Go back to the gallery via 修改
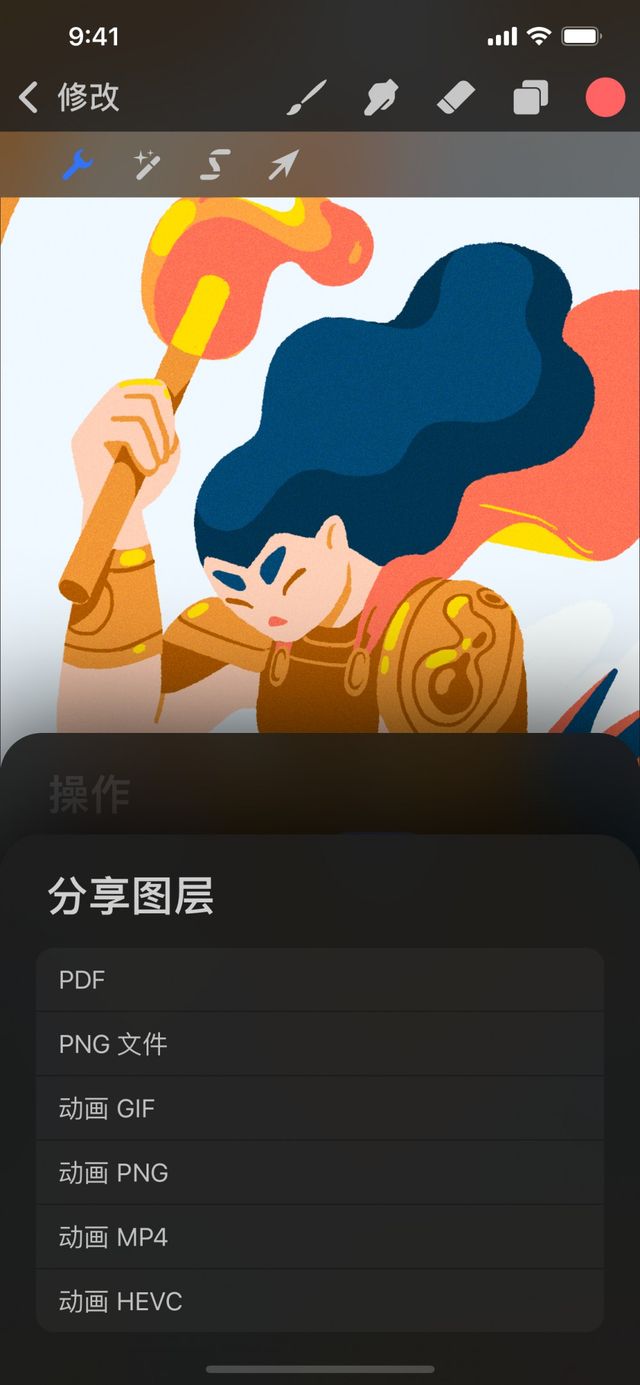The height and width of the screenshot is (1385, 640). (70, 98)
